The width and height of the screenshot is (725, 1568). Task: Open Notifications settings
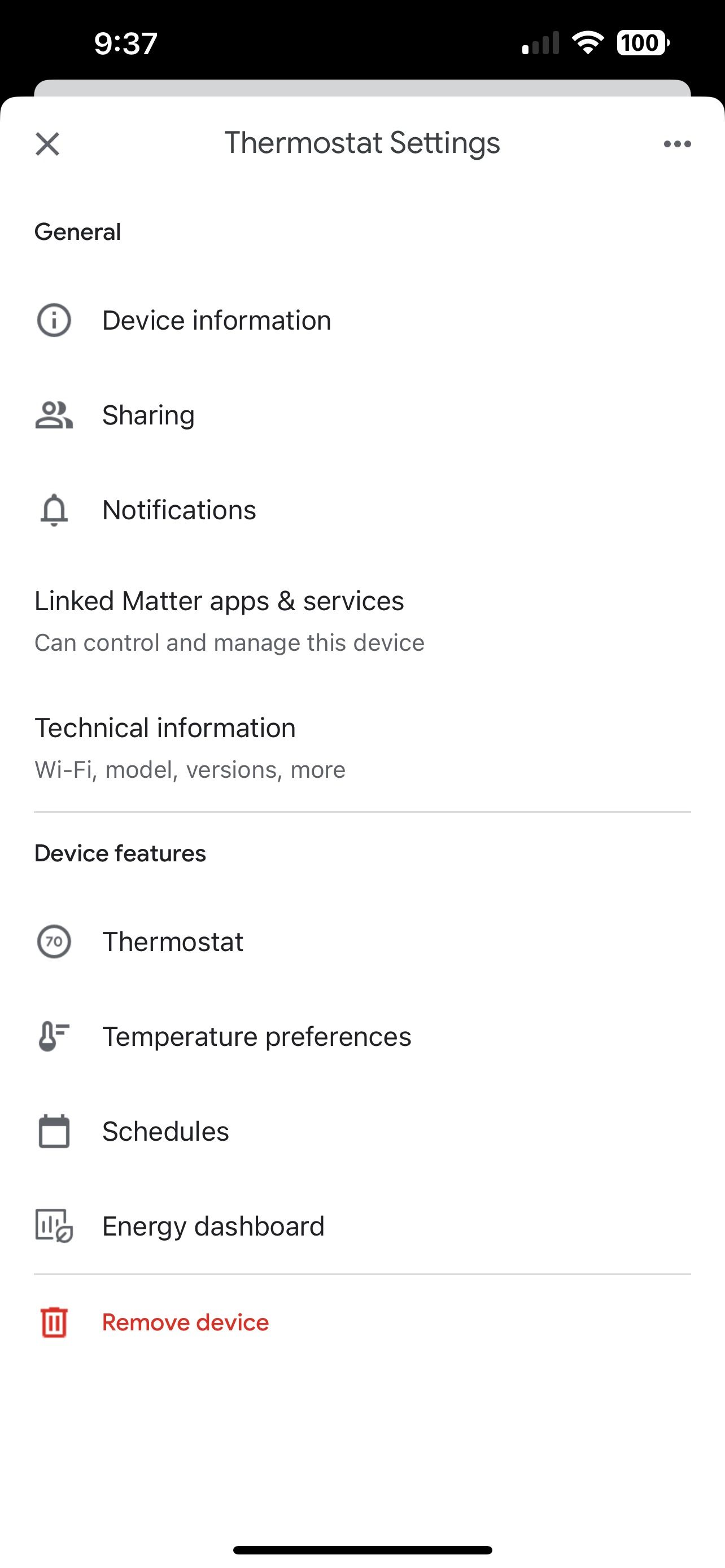click(x=179, y=510)
